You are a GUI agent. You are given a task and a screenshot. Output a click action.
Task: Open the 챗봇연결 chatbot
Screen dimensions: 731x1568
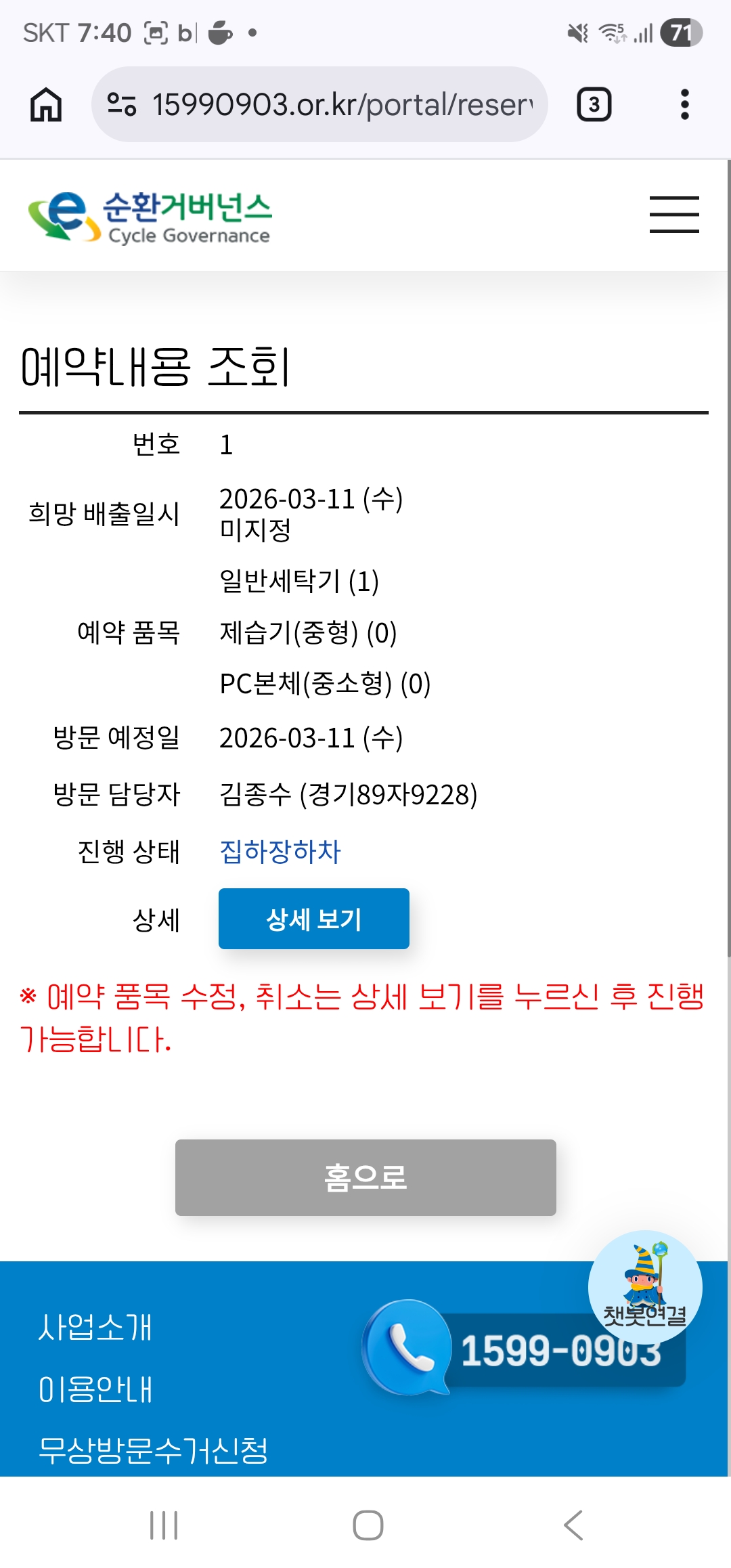tap(644, 1286)
